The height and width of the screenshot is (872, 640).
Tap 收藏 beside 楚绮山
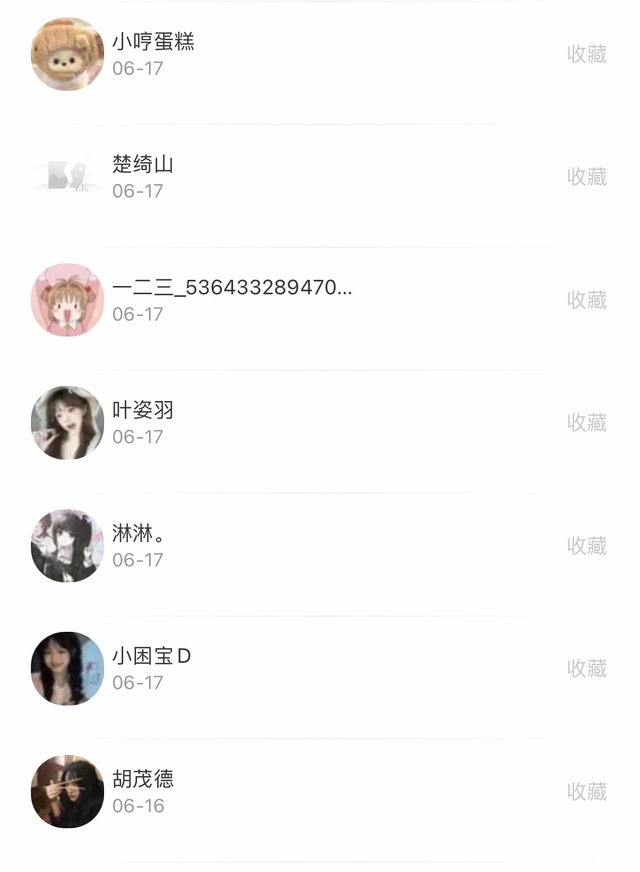[x=587, y=177]
